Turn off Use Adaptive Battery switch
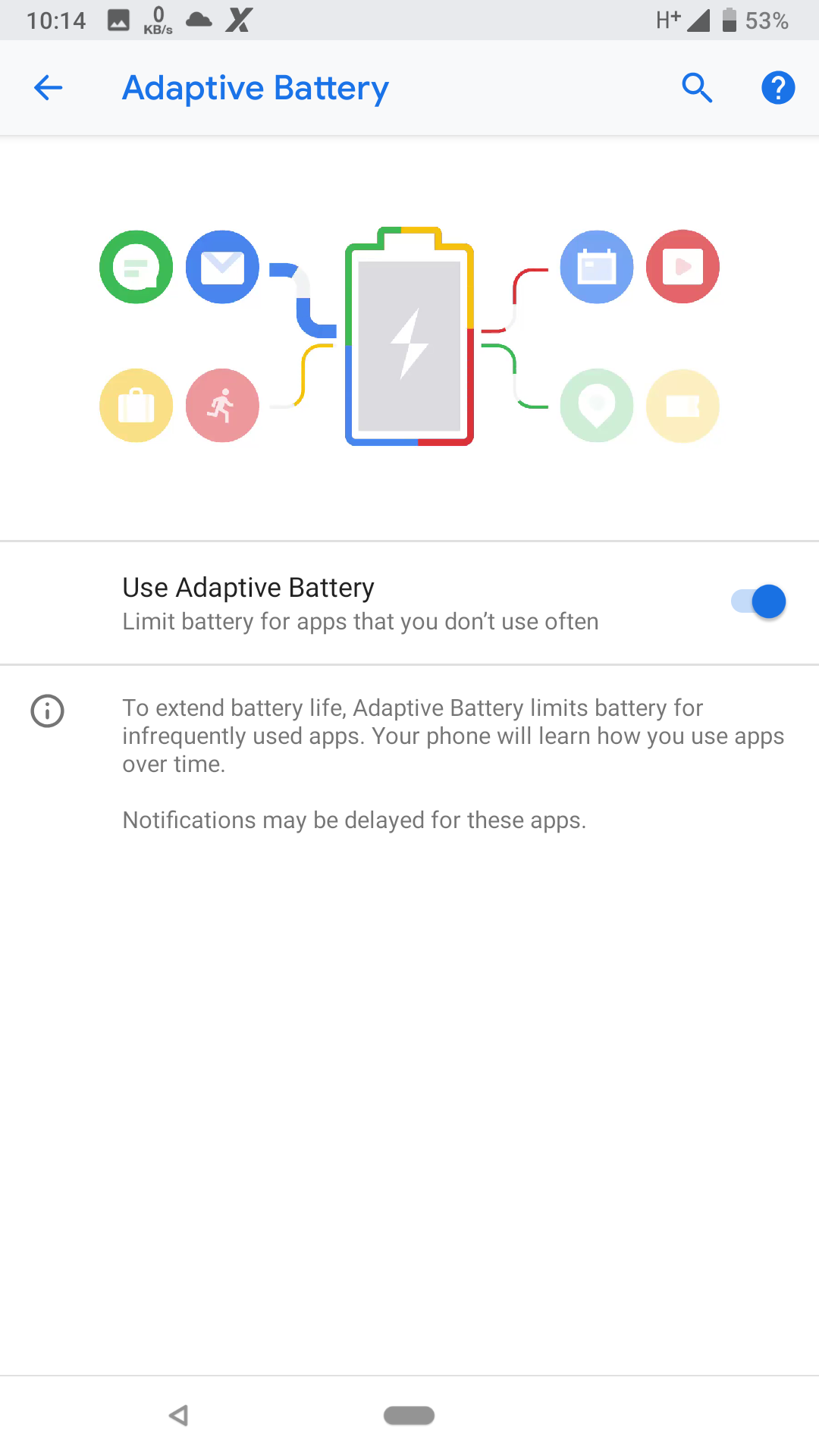This screenshot has width=819, height=1456. click(758, 602)
